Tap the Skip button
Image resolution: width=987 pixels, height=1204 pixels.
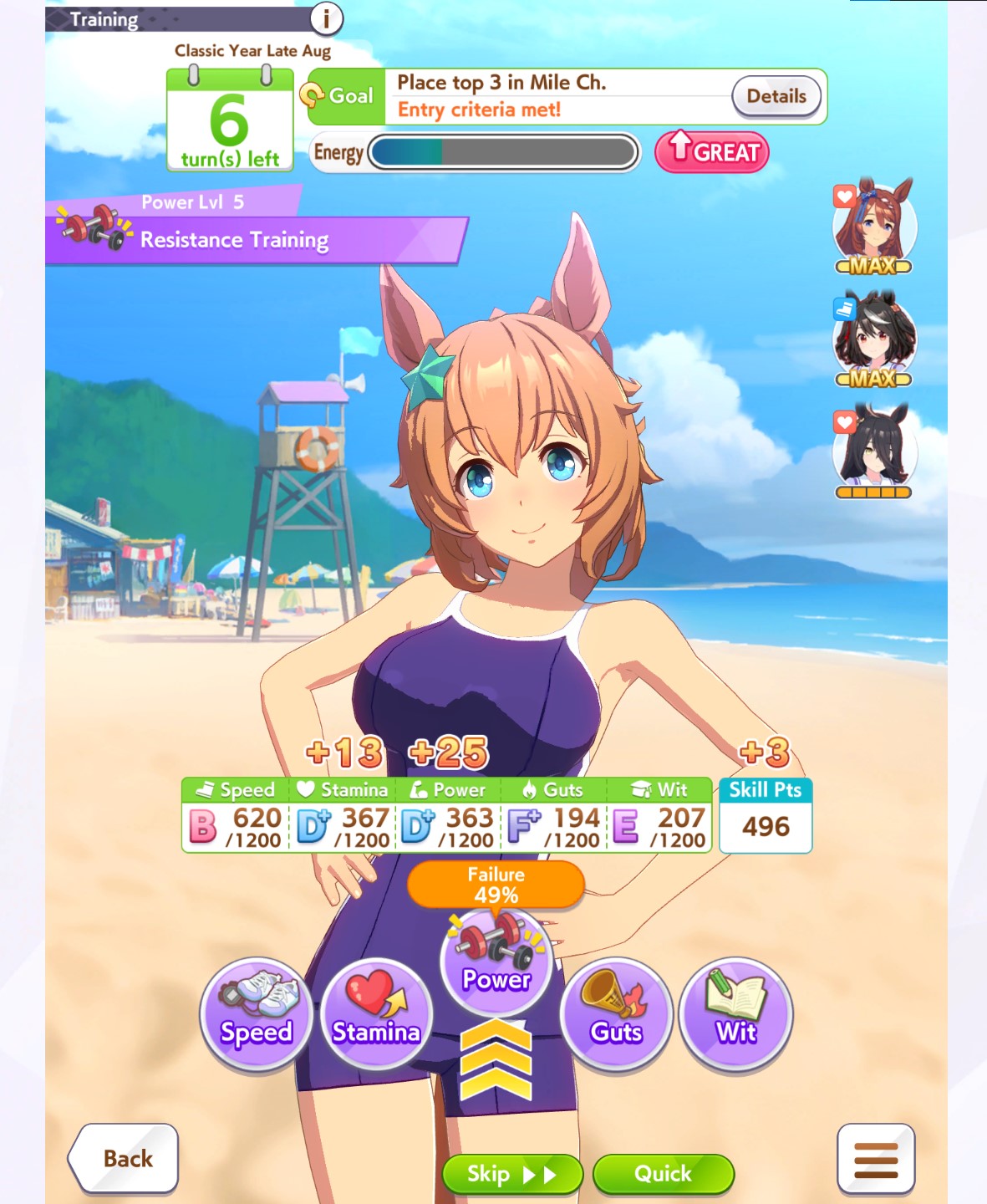(511, 1174)
